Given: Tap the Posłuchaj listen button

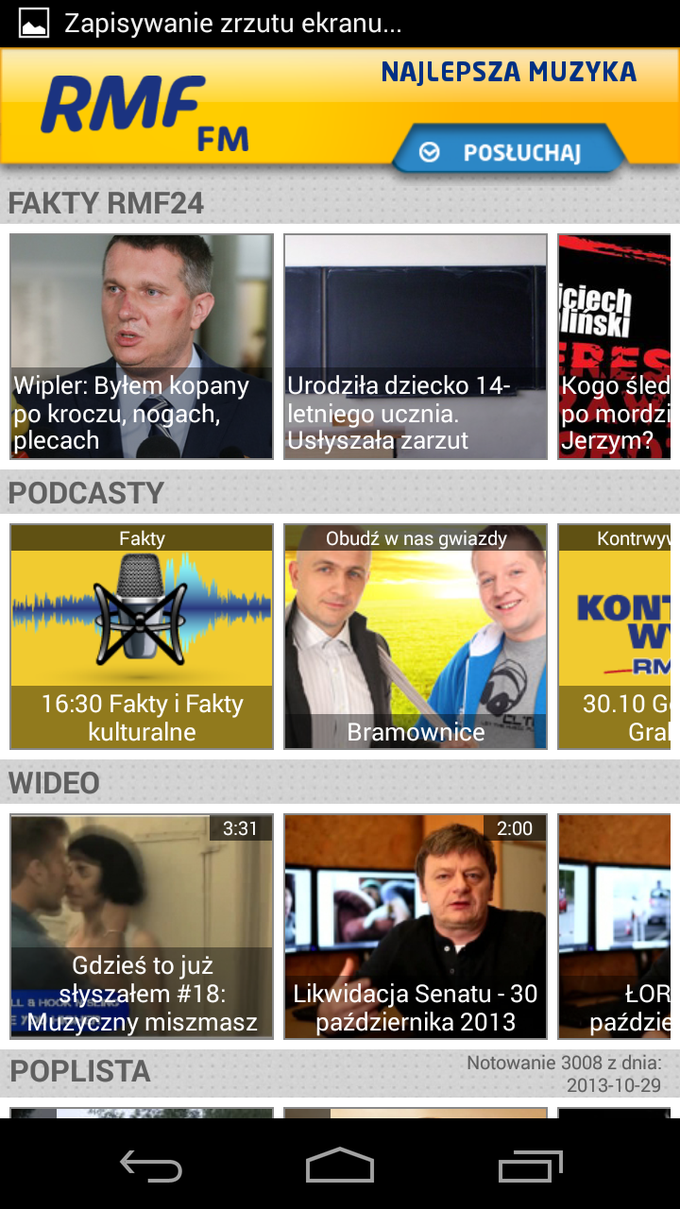Looking at the screenshot, I should point(508,153).
